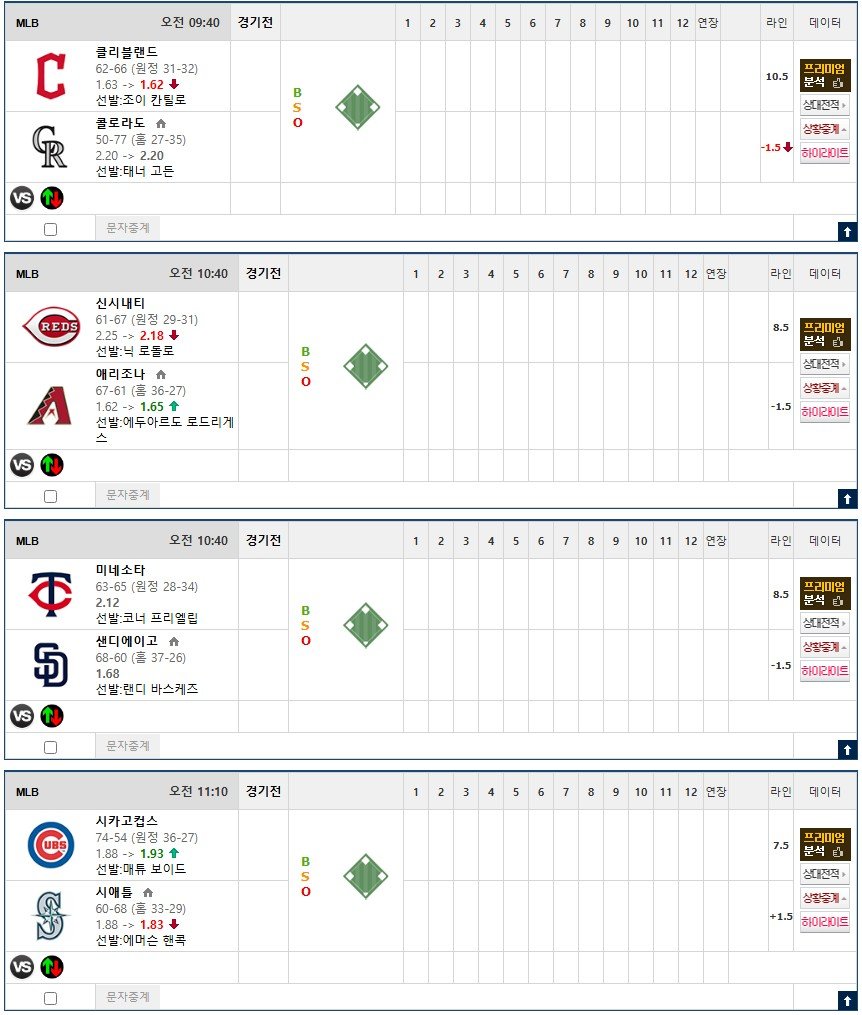This screenshot has width=862, height=1015.
Task: Tick the checkbox under Cincinnati vs Arizona
Action: pos(50,496)
